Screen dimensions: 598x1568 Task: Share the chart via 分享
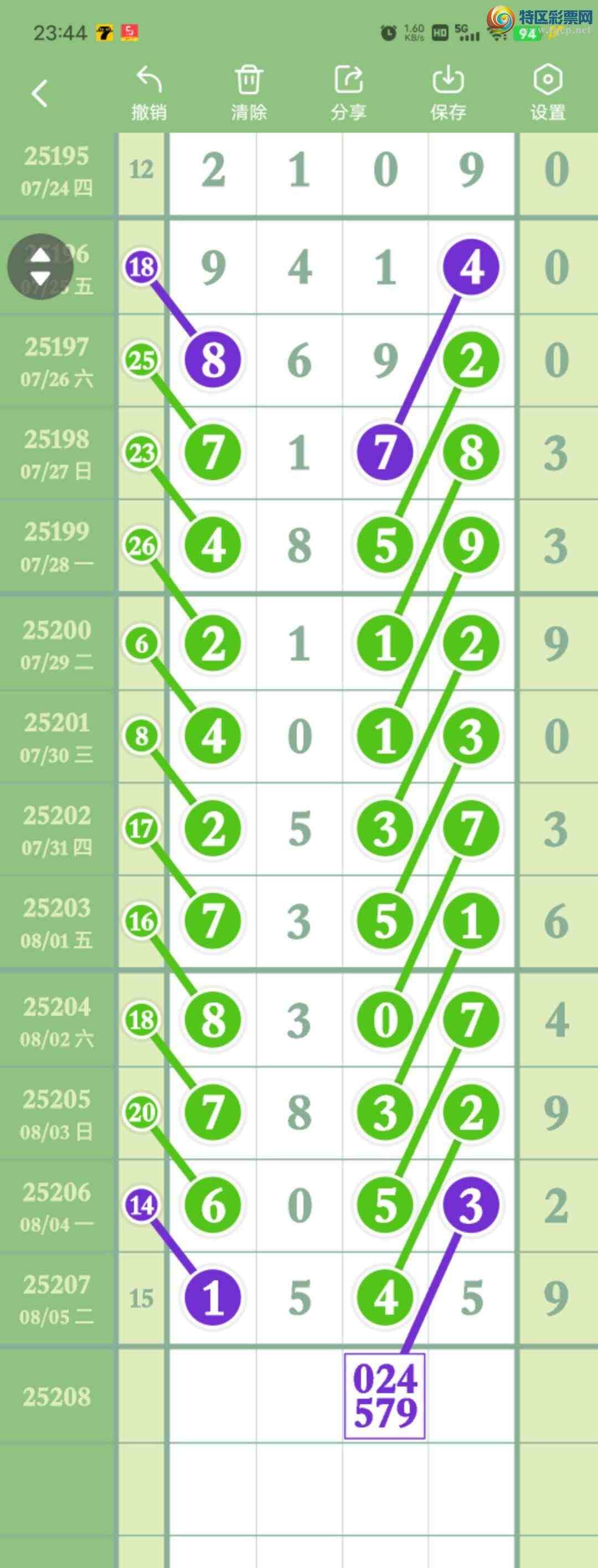(348, 93)
